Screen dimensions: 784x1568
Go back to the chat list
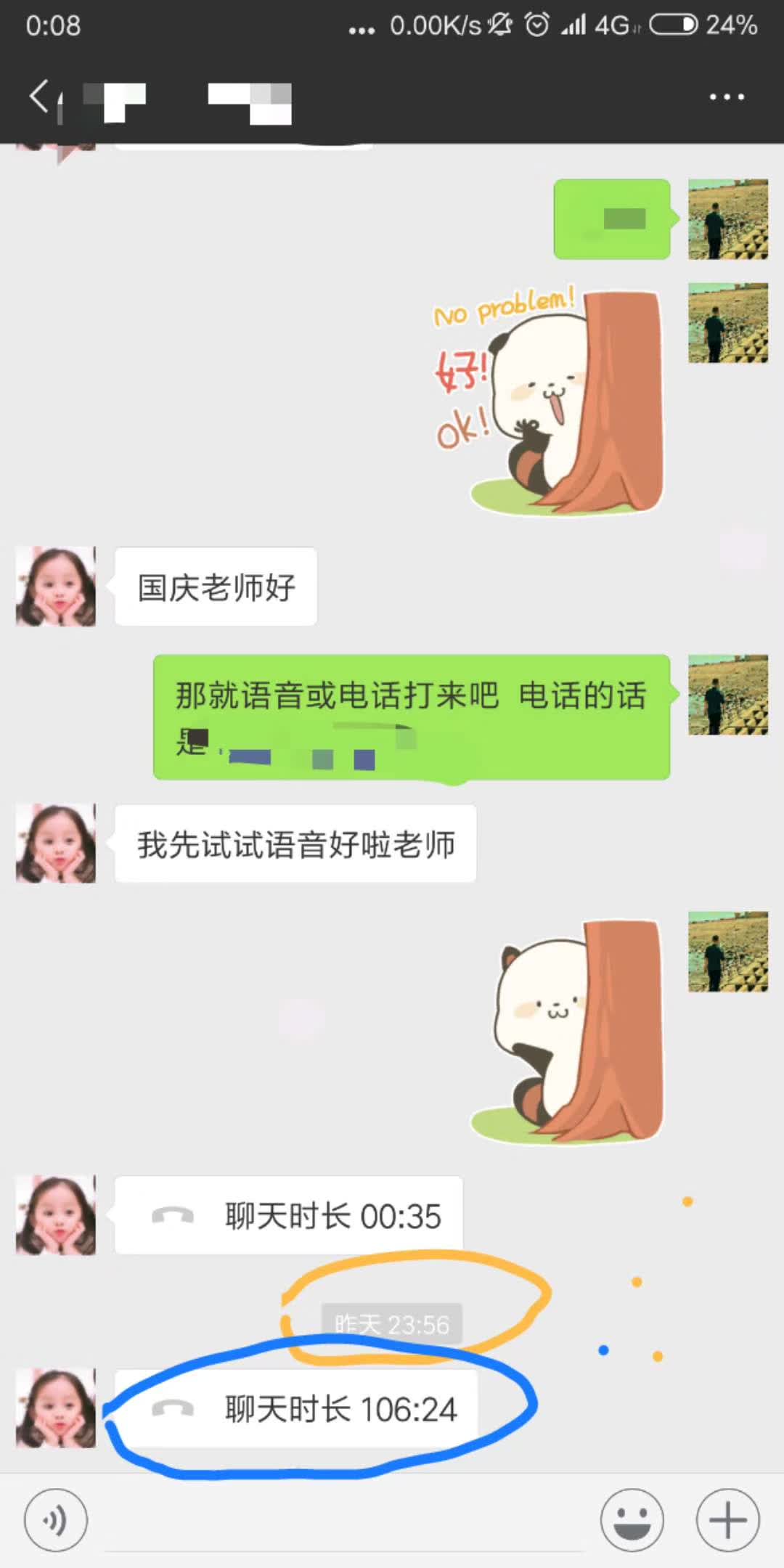pos(39,97)
